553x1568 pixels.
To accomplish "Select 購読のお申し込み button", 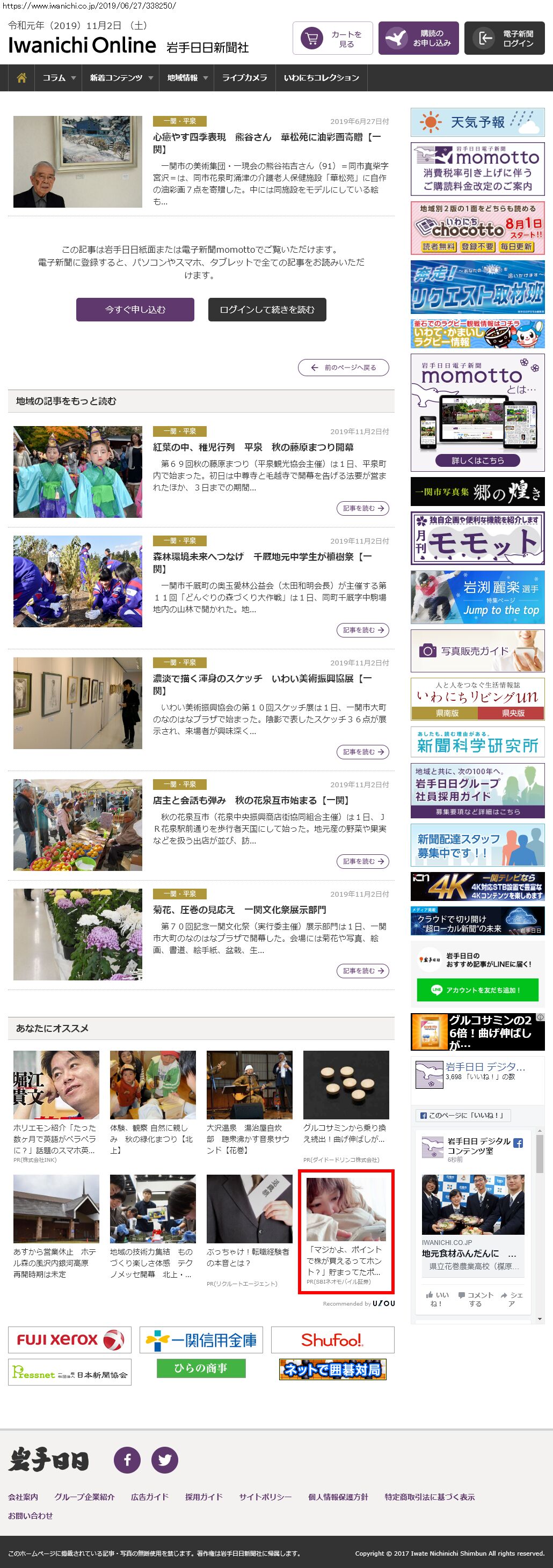I will 418,38.
